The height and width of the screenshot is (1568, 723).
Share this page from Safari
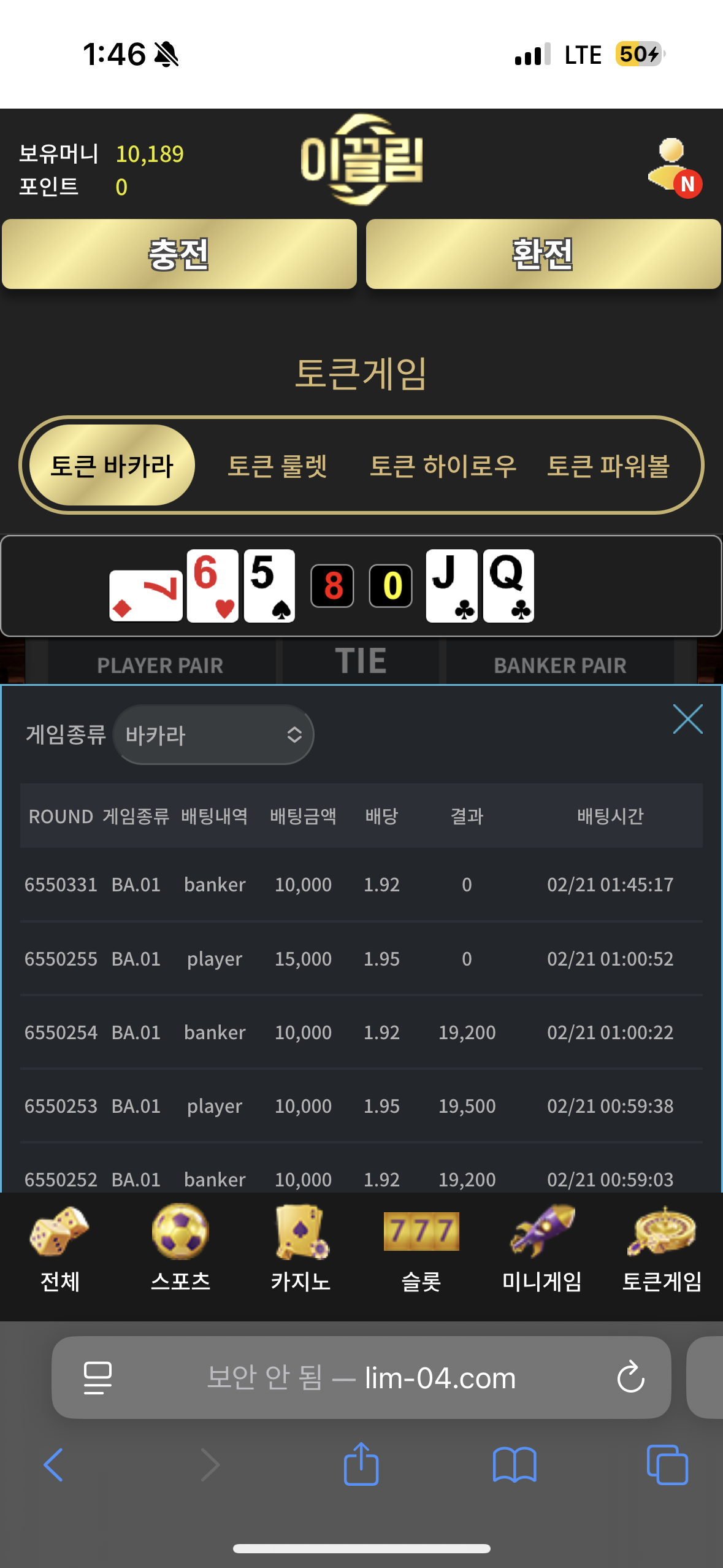[x=361, y=1464]
